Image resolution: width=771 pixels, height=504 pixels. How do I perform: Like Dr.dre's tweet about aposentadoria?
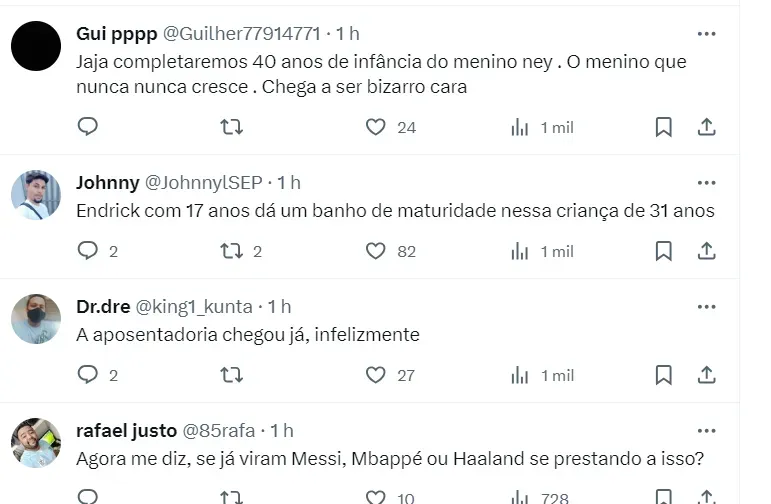(x=376, y=375)
